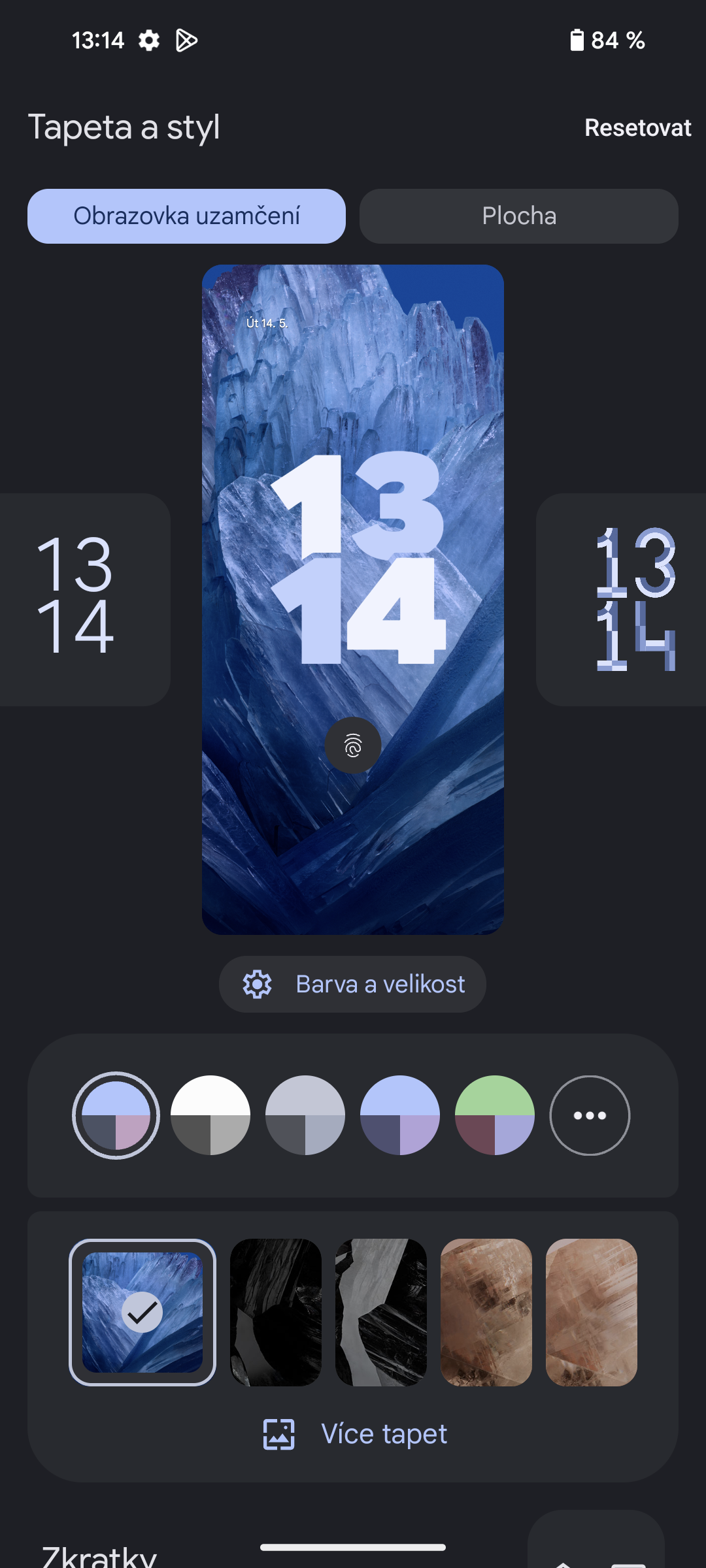Pick the light beige quartz wallpaper
706x1568 pixels.
(592, 1312)
